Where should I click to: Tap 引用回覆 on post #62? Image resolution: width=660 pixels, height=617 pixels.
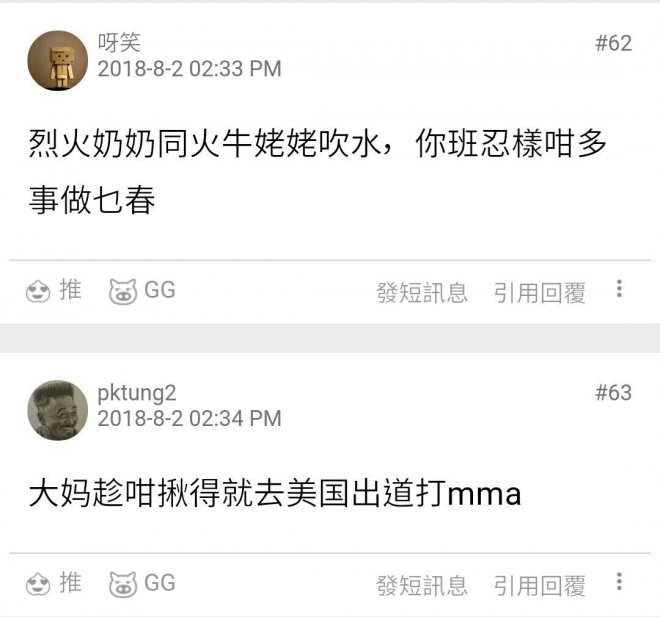539,293
